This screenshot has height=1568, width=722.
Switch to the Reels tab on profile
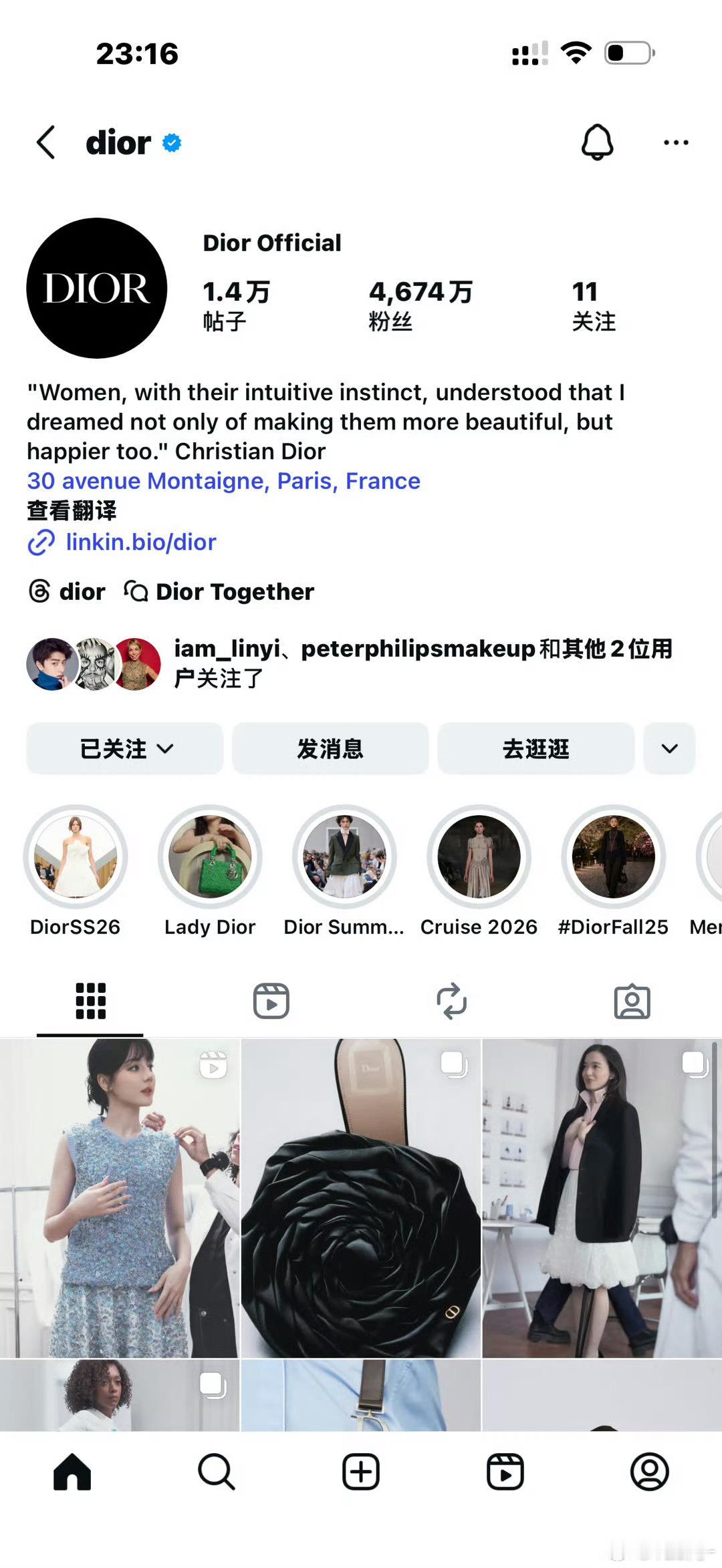[x=271, y=1001]
